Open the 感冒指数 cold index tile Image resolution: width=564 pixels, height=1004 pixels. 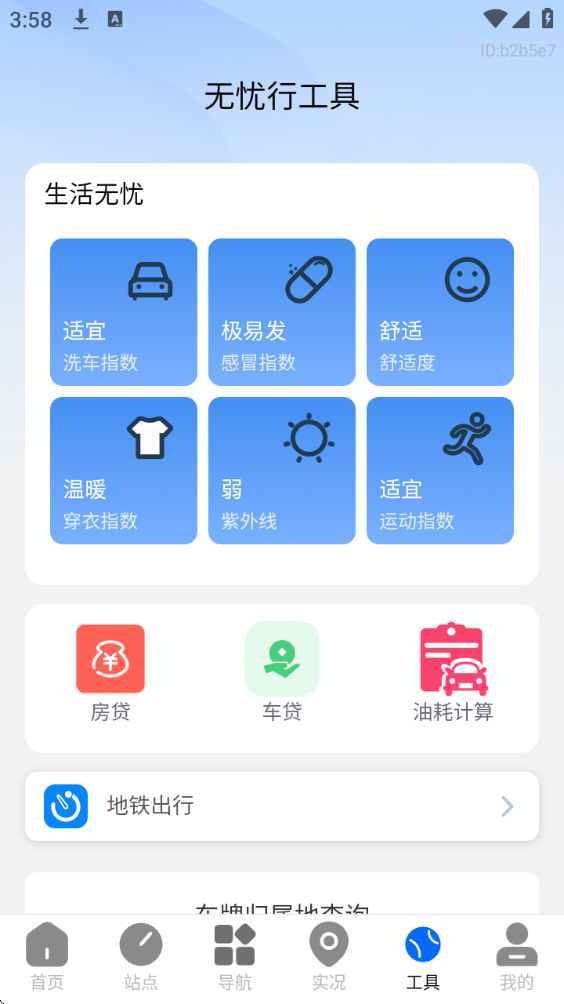[x=282, y=312]
